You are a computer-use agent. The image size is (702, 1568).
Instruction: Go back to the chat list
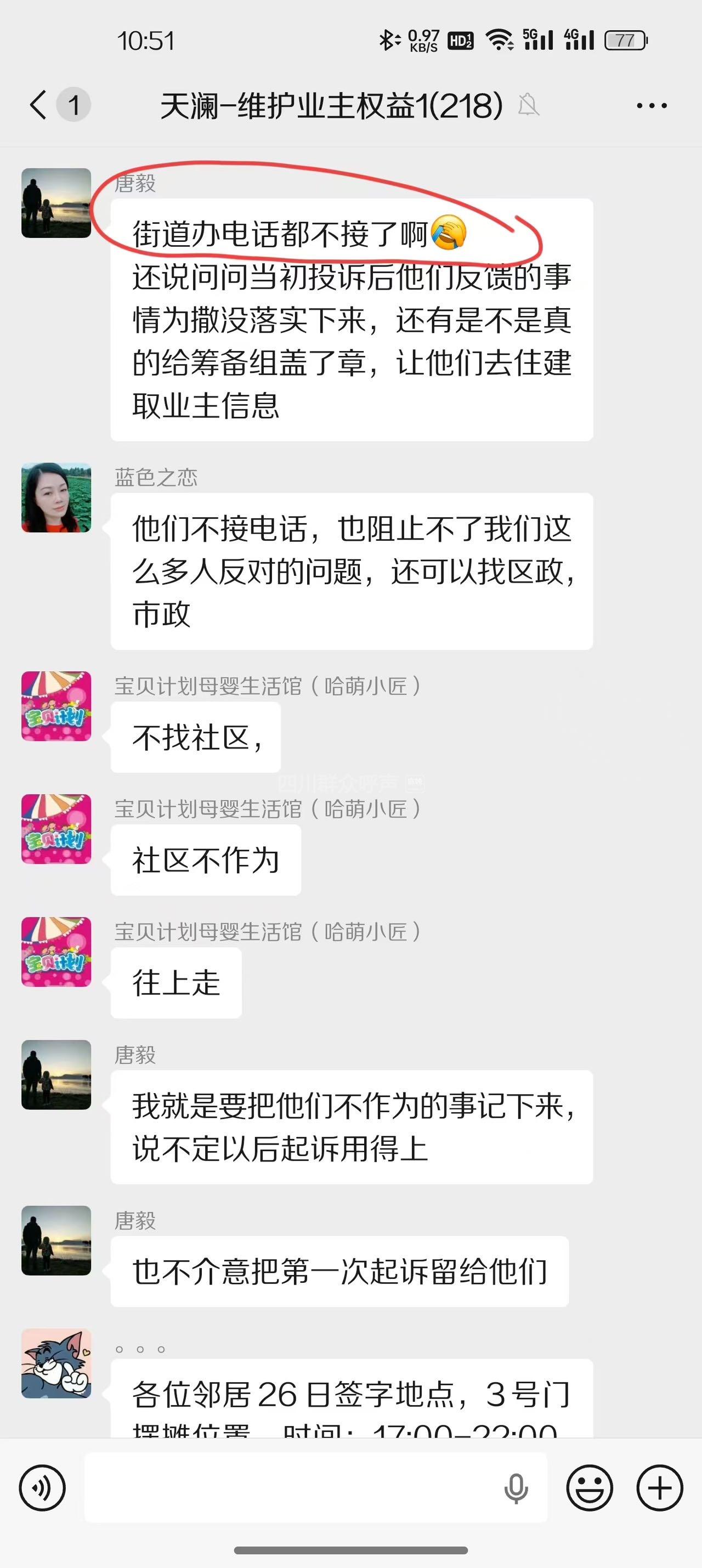(x=39, y=105)
